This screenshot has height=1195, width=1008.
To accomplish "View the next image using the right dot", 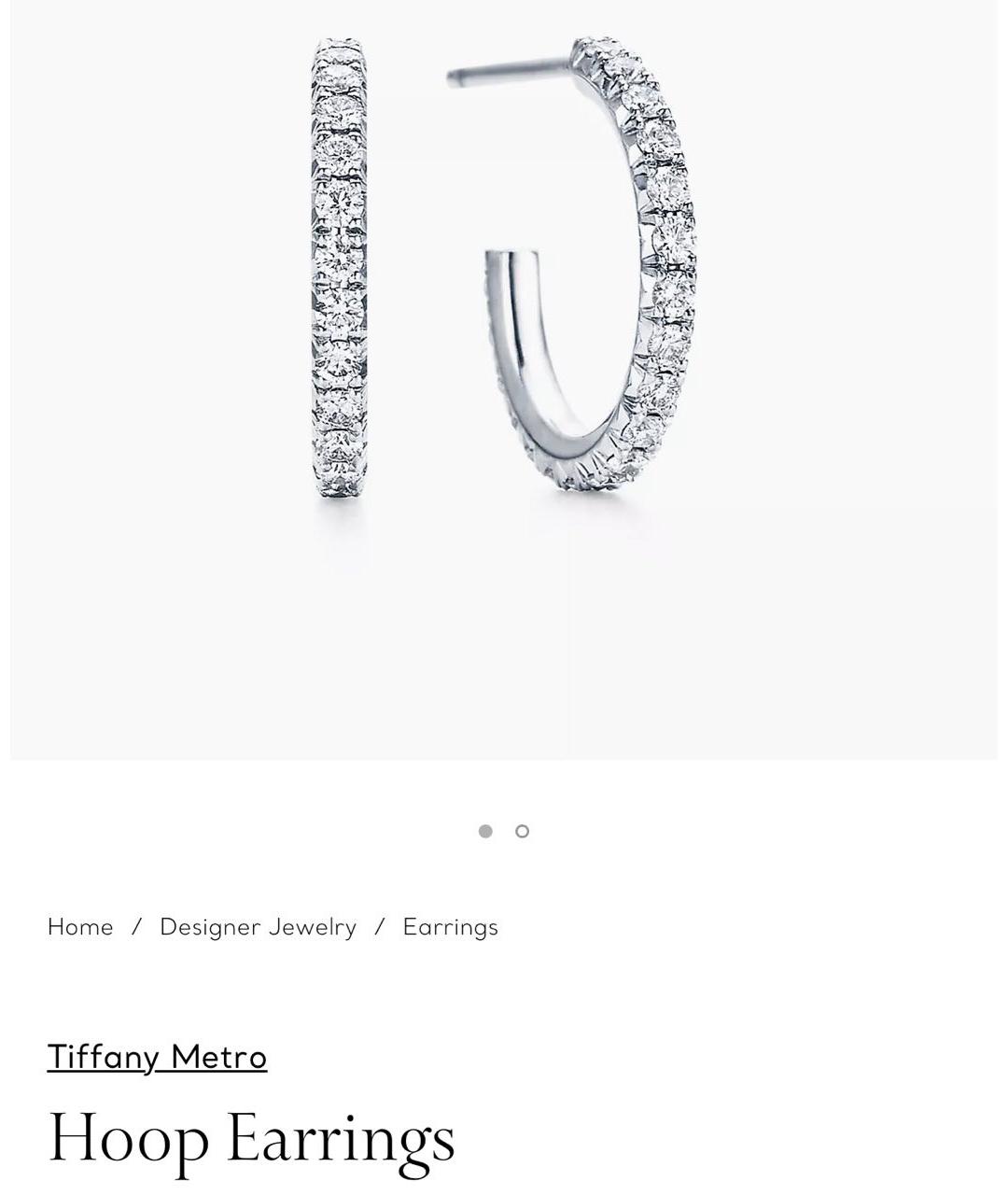I will tap(522, 831).
